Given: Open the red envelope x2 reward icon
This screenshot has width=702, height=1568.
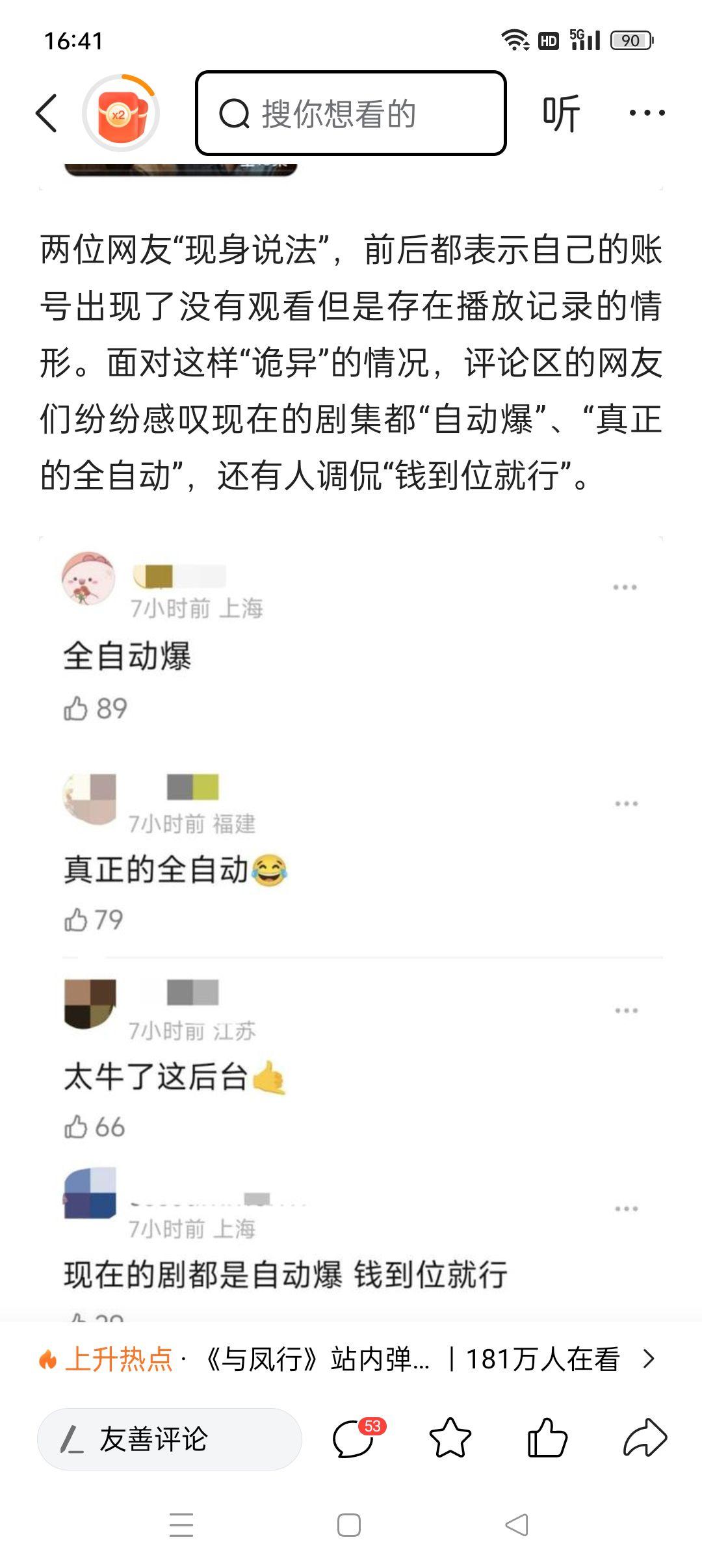Looking at the screenshot, I should (121, 114).
